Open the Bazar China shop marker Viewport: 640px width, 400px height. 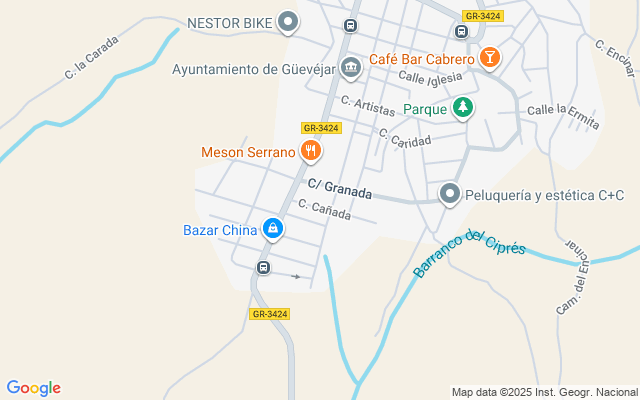(x=272, y=229)
